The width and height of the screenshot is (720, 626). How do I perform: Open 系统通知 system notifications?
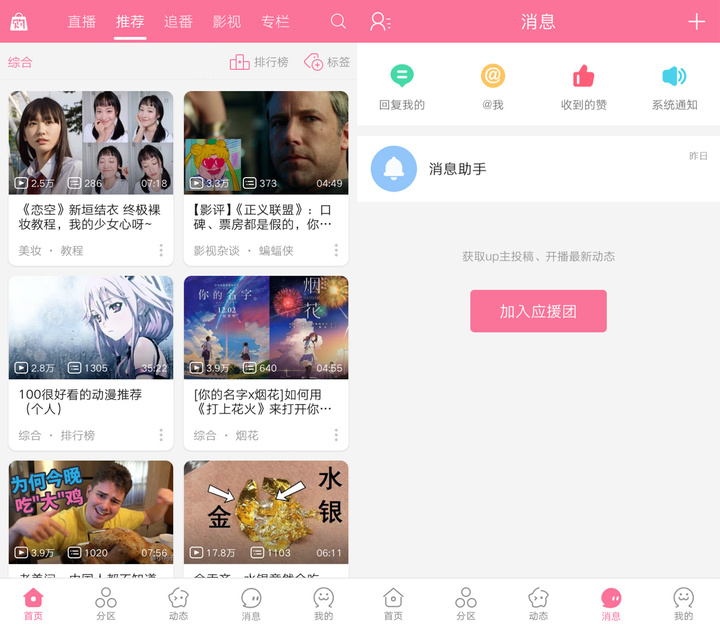click(x=674, y=86)
